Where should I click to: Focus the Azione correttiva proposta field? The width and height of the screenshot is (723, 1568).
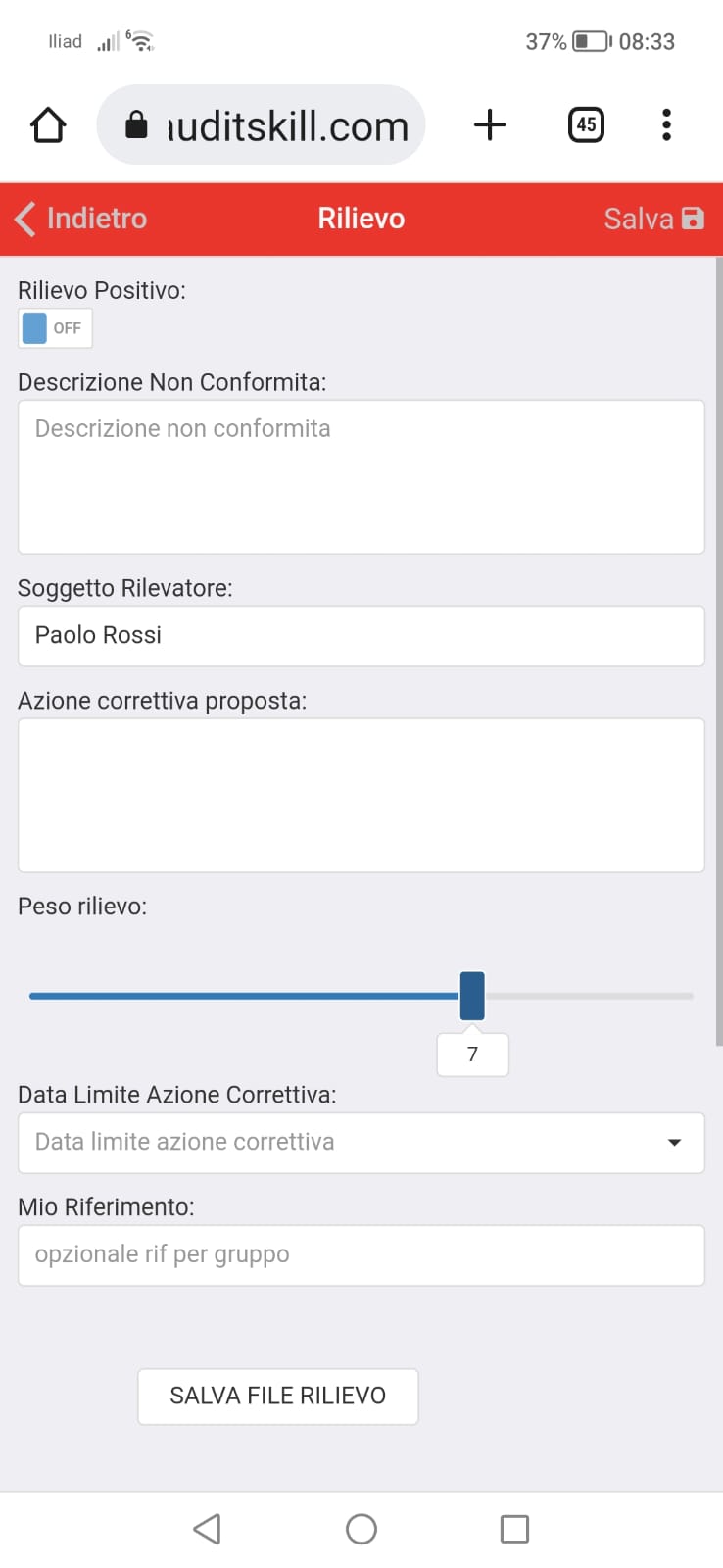click(x=361, y=796)
